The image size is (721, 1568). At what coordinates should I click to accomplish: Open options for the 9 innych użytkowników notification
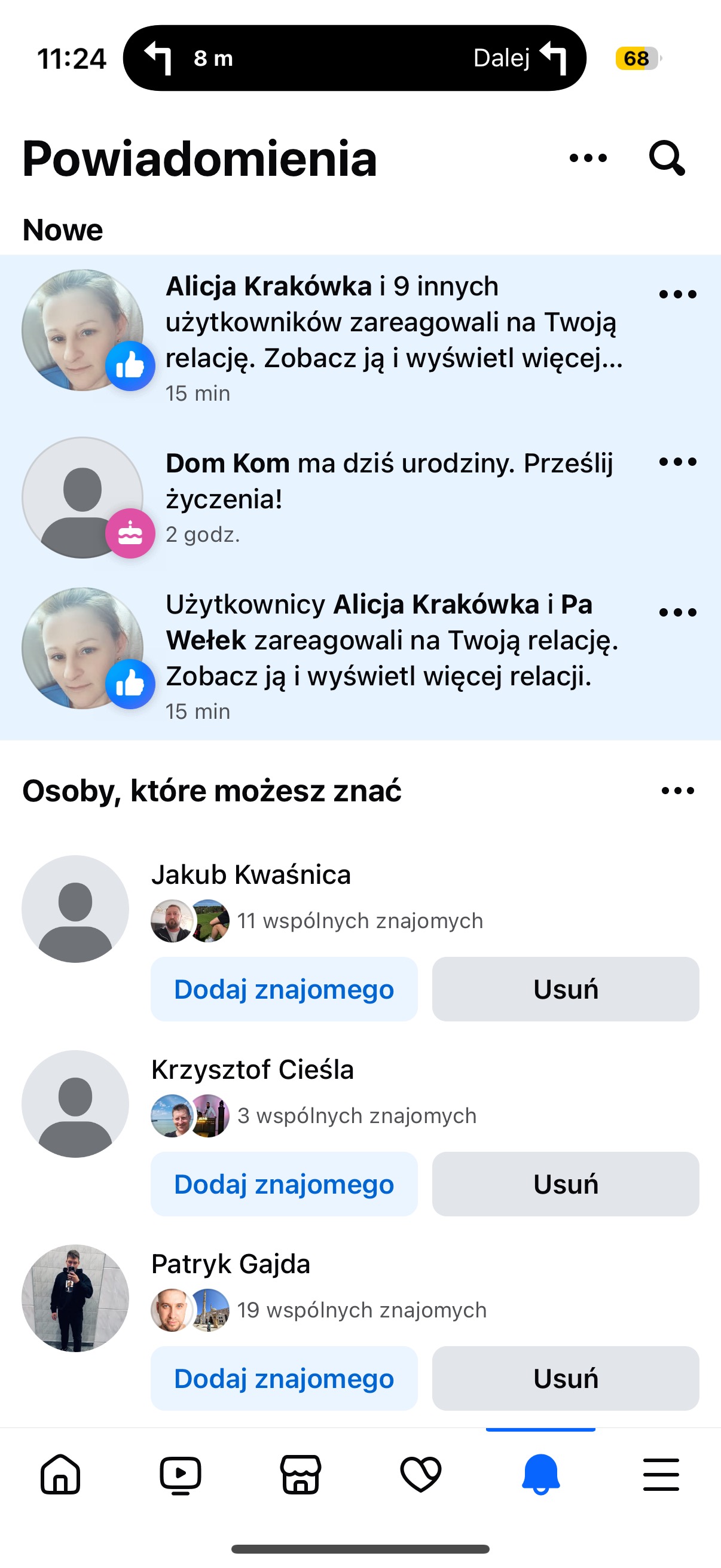[677, 295]
